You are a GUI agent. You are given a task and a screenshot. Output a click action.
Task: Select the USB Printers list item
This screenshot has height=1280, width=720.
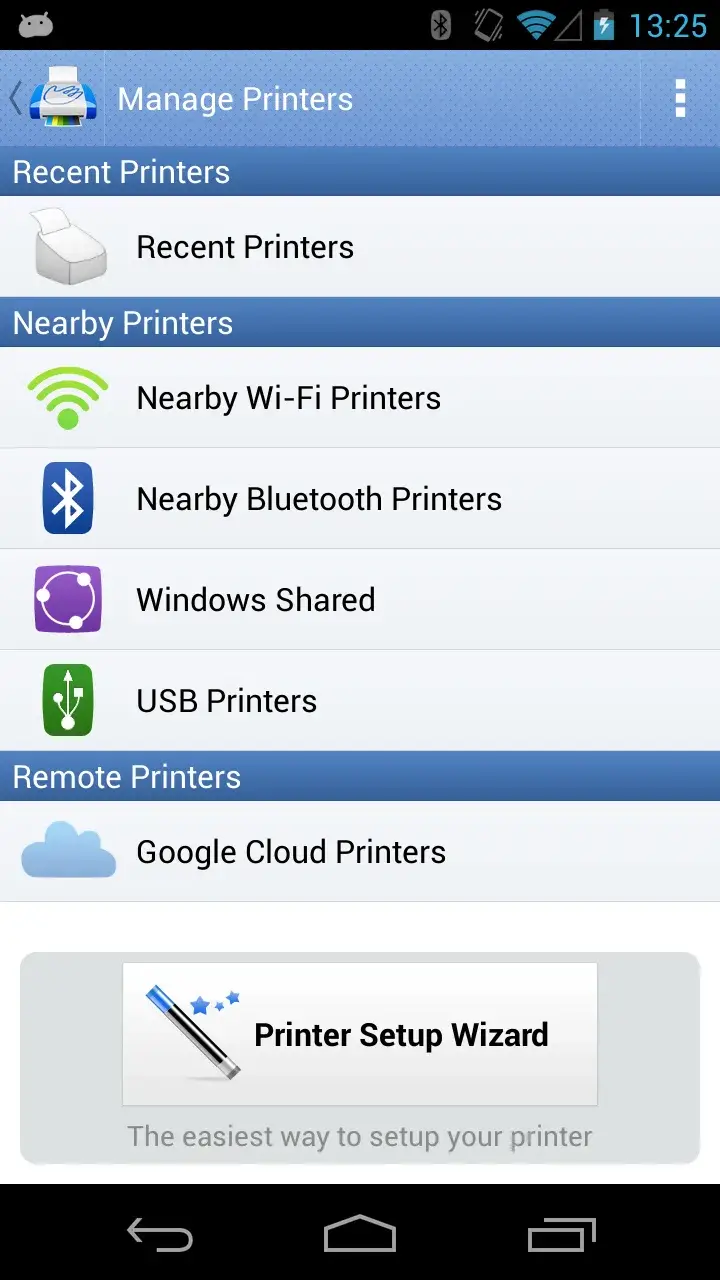(360, 699)
